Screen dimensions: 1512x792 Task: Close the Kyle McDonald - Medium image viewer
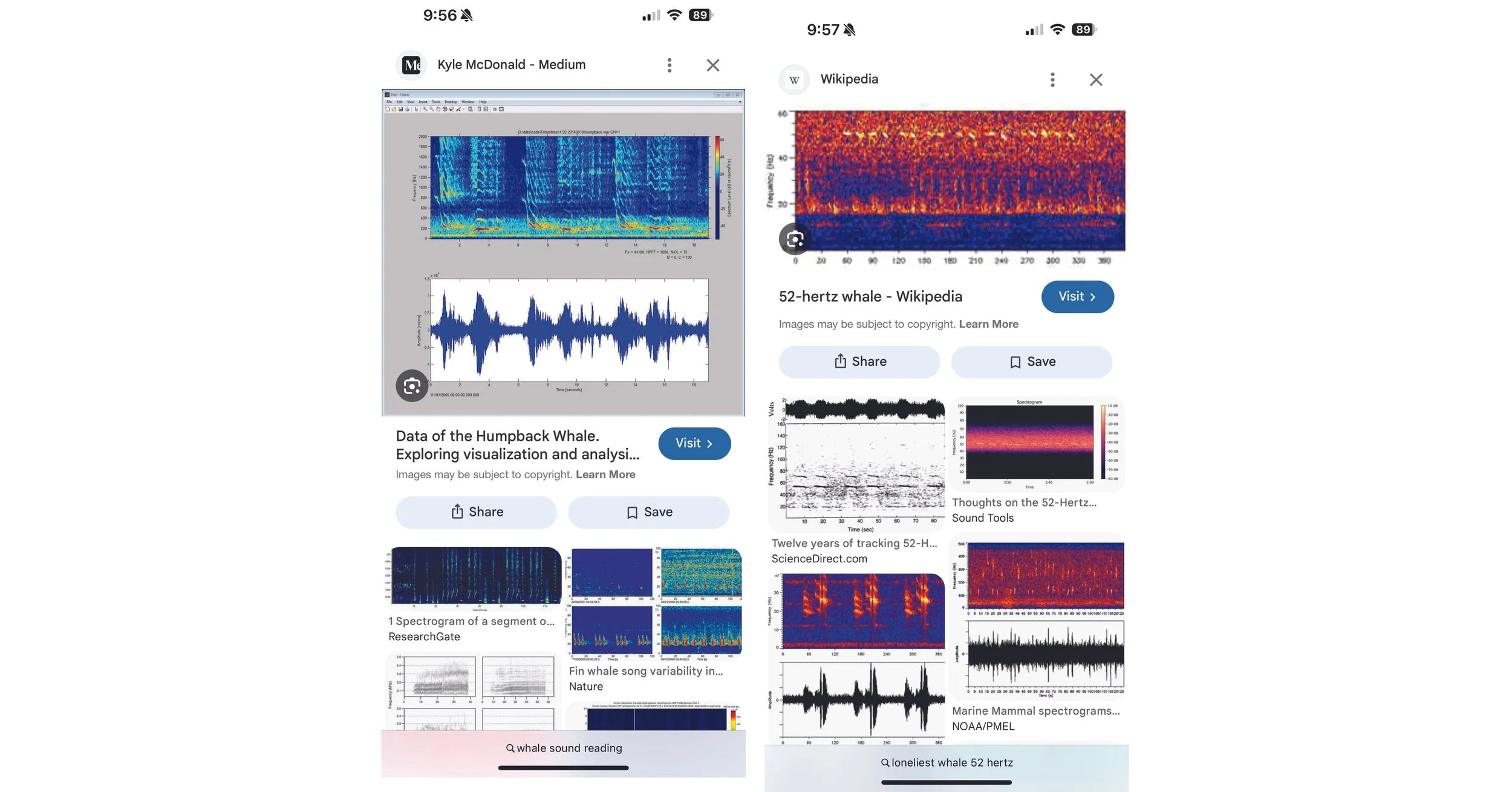pyautogui.click(x=712, y=65)
